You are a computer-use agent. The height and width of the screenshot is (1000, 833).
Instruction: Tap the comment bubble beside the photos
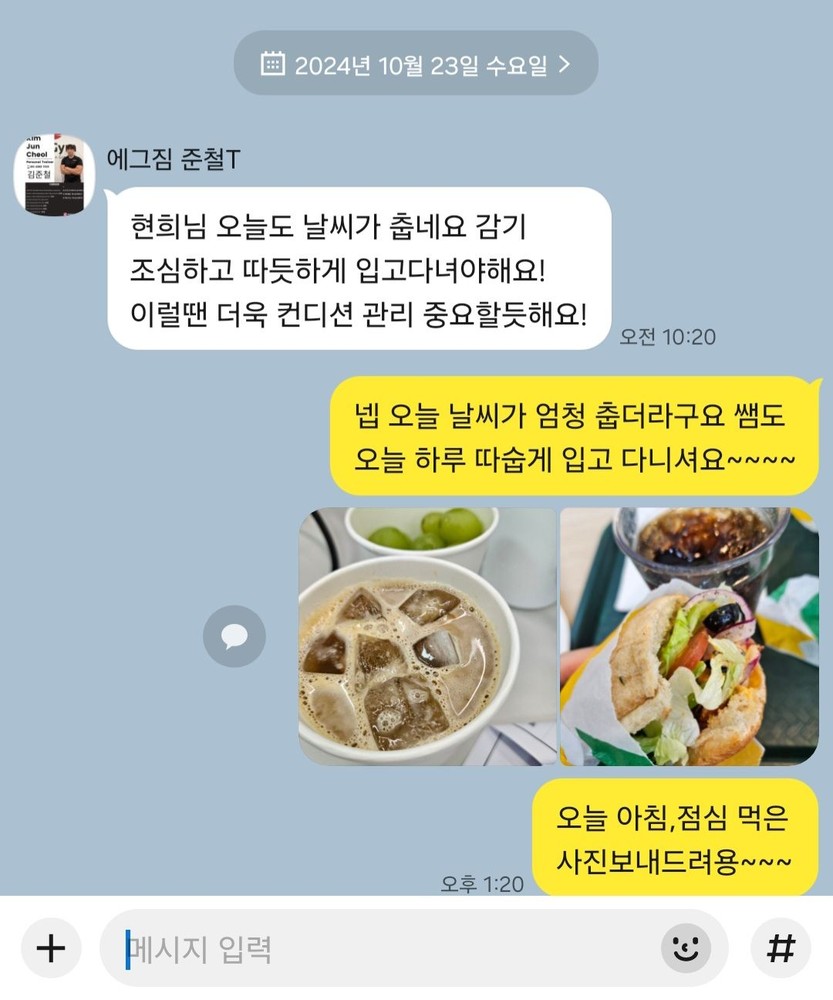point(234,637)
